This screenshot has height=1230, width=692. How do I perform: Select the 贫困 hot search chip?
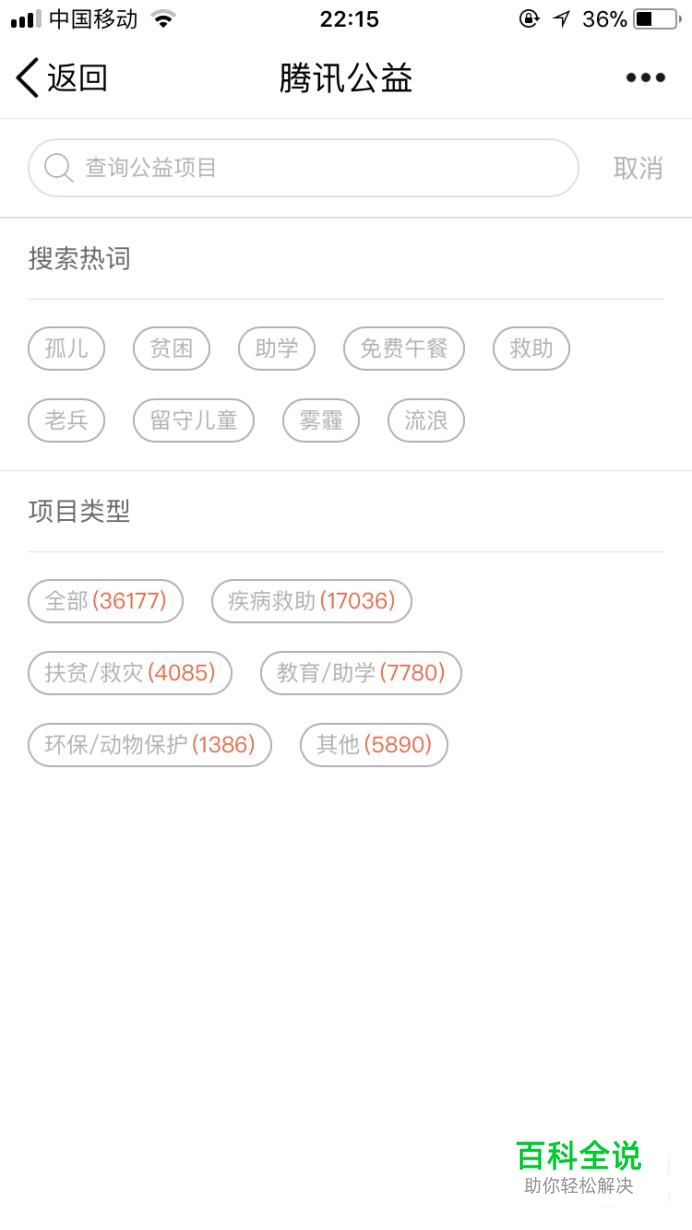pyautogui.click(x=171, y=349)
